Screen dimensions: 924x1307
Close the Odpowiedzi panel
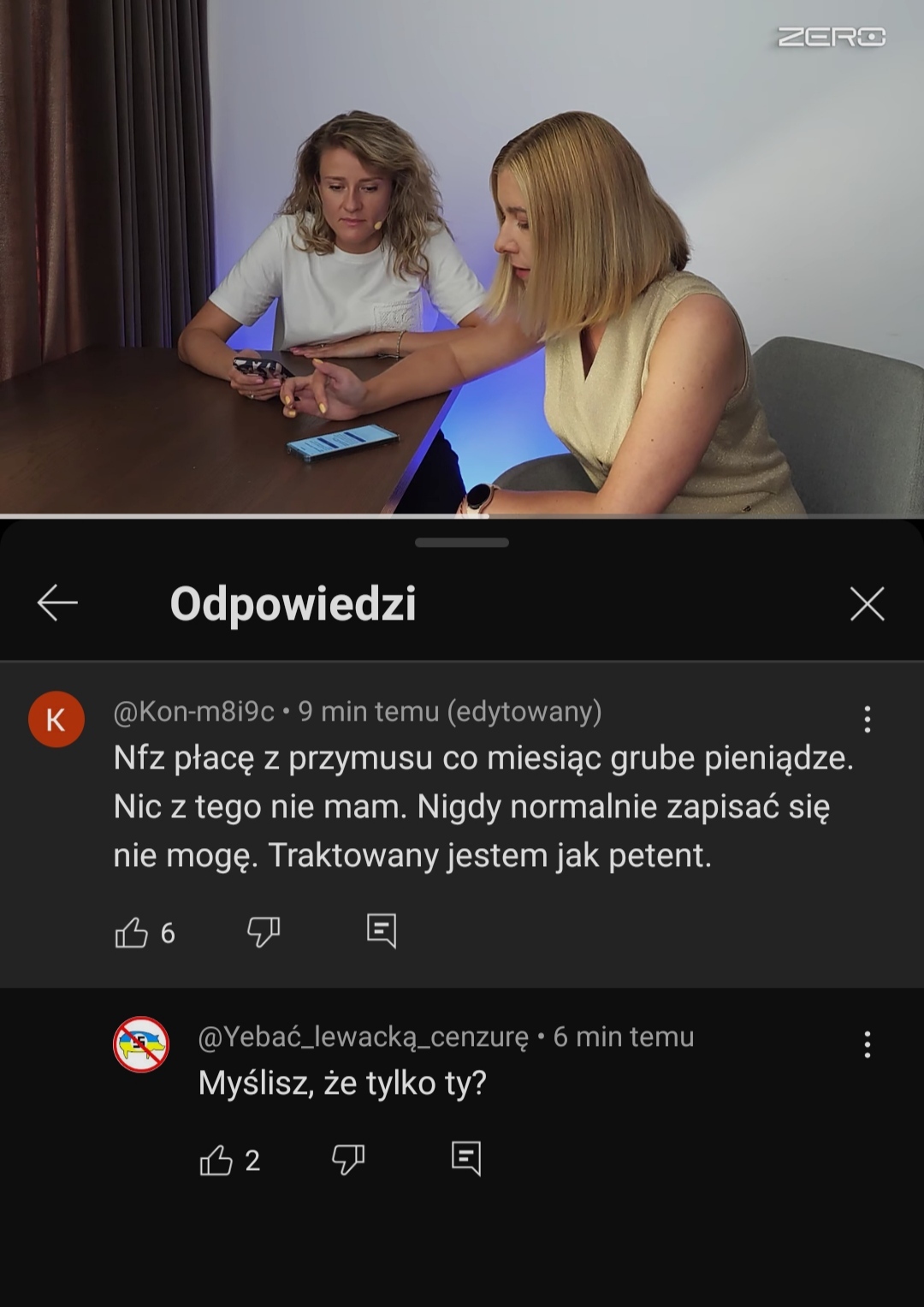tap(867, 603)
